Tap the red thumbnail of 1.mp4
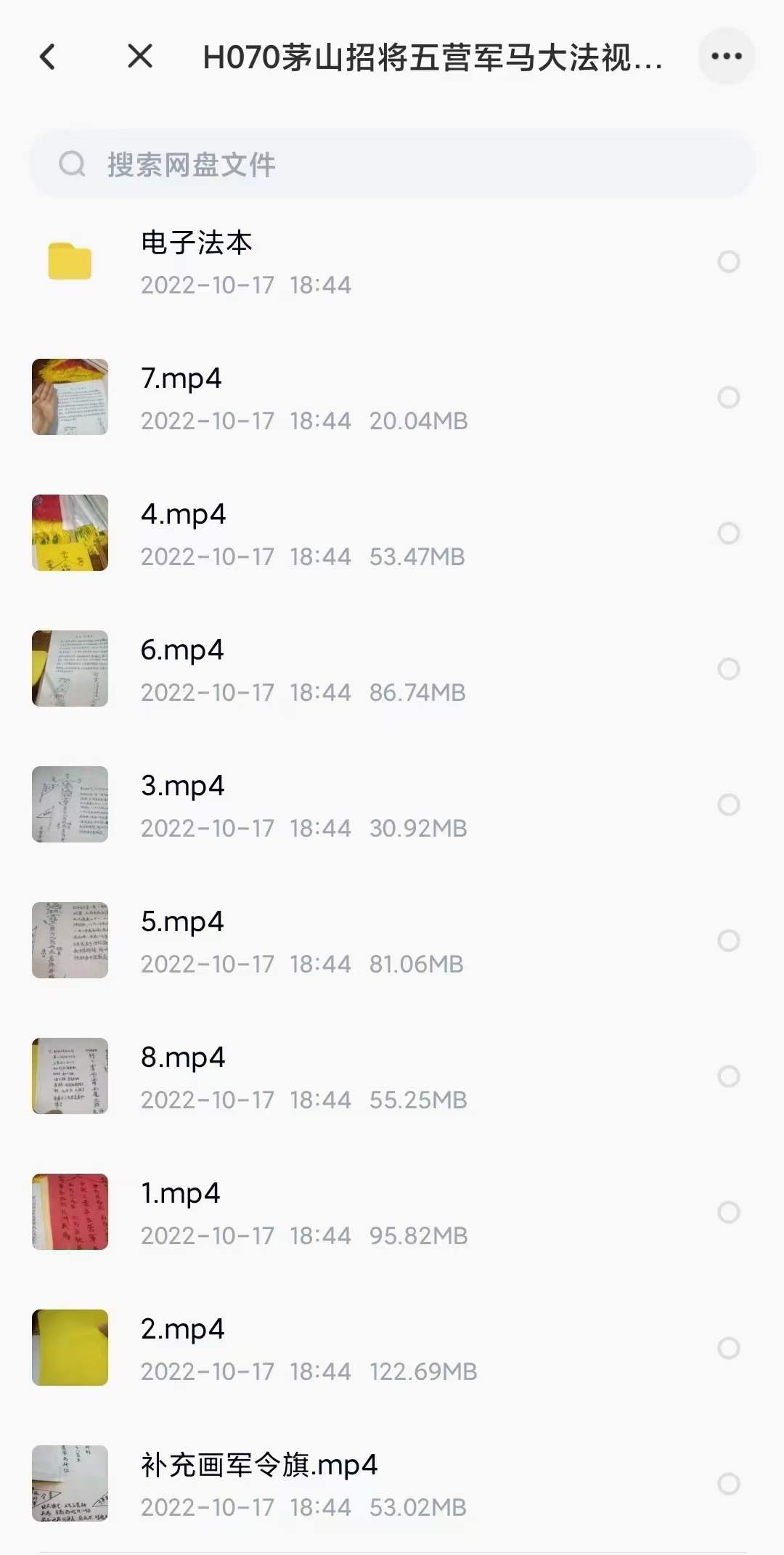784x1555 pixels. (x=70, y=1213)
